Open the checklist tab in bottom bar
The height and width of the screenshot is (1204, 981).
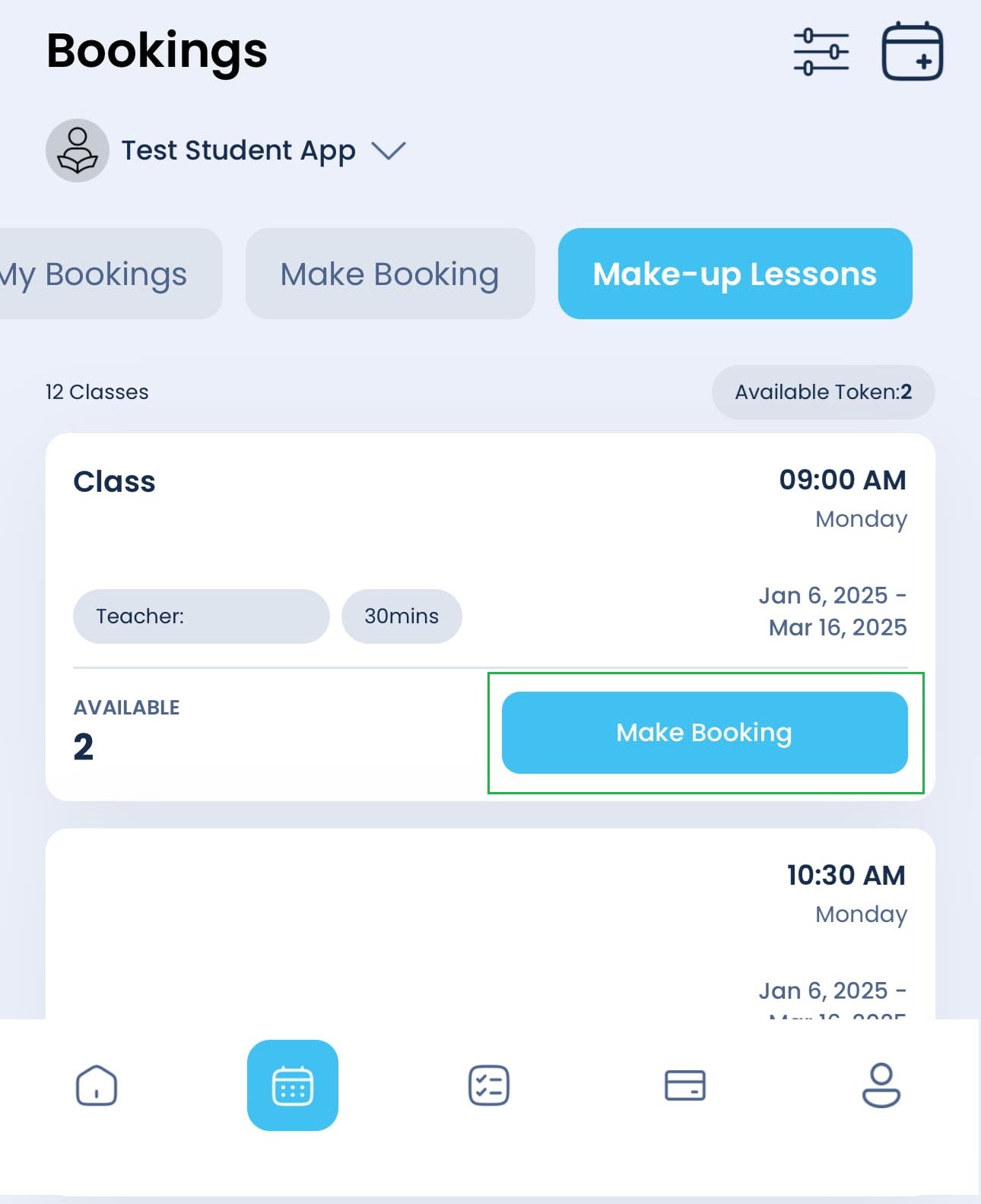(489, 1085)
